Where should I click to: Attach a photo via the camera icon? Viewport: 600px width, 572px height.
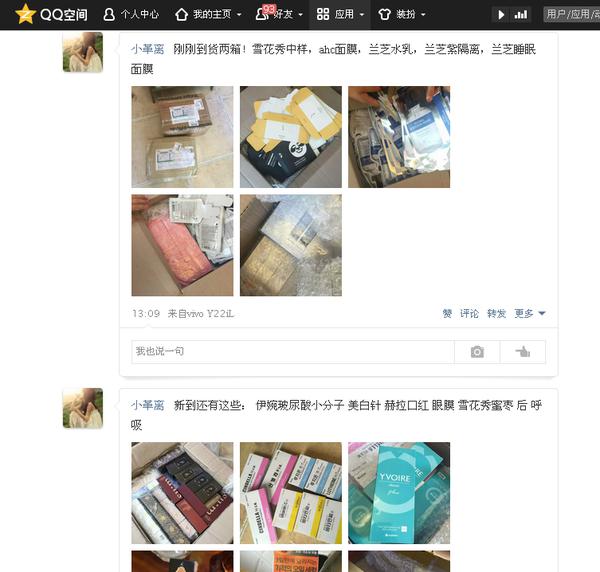click(x=477, y=352)
